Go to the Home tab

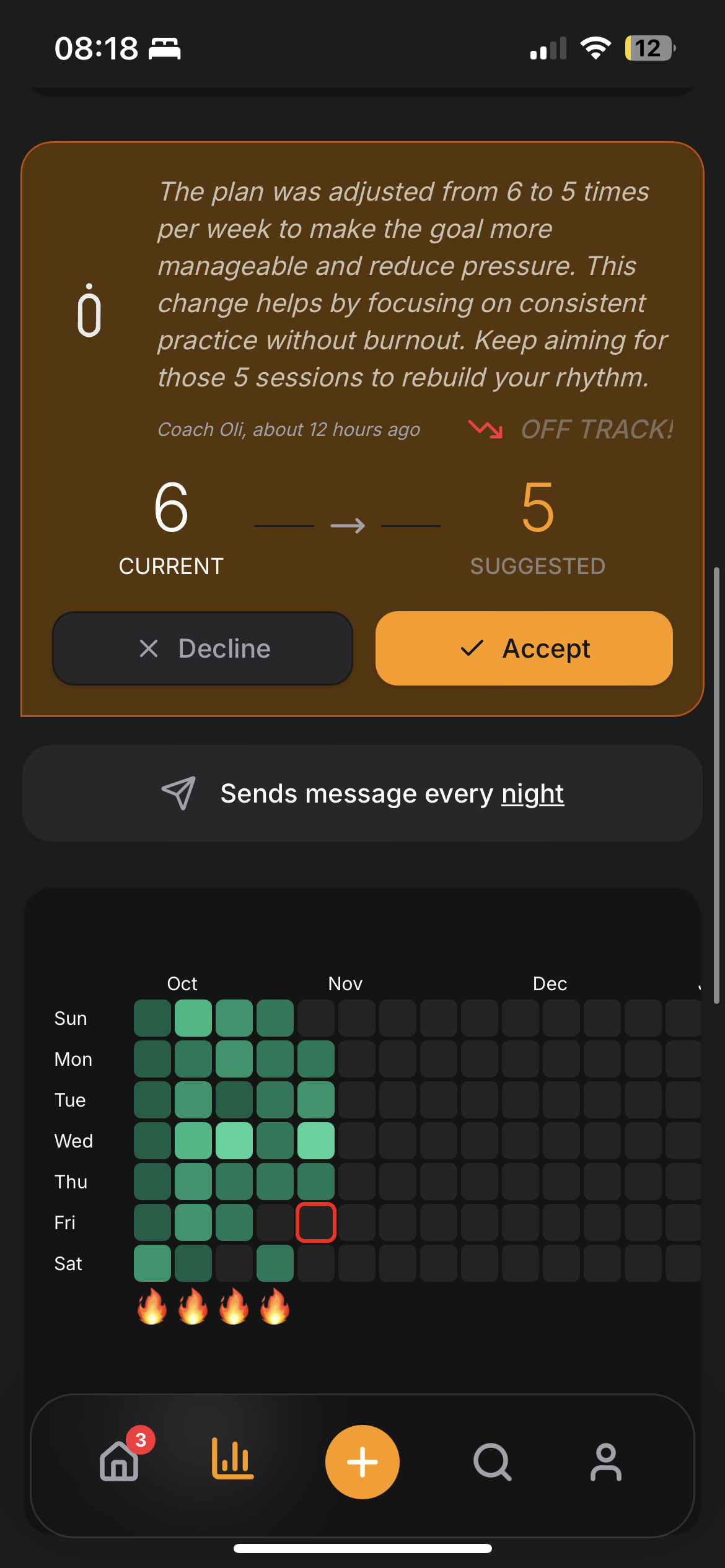[x=120, y=1461]
